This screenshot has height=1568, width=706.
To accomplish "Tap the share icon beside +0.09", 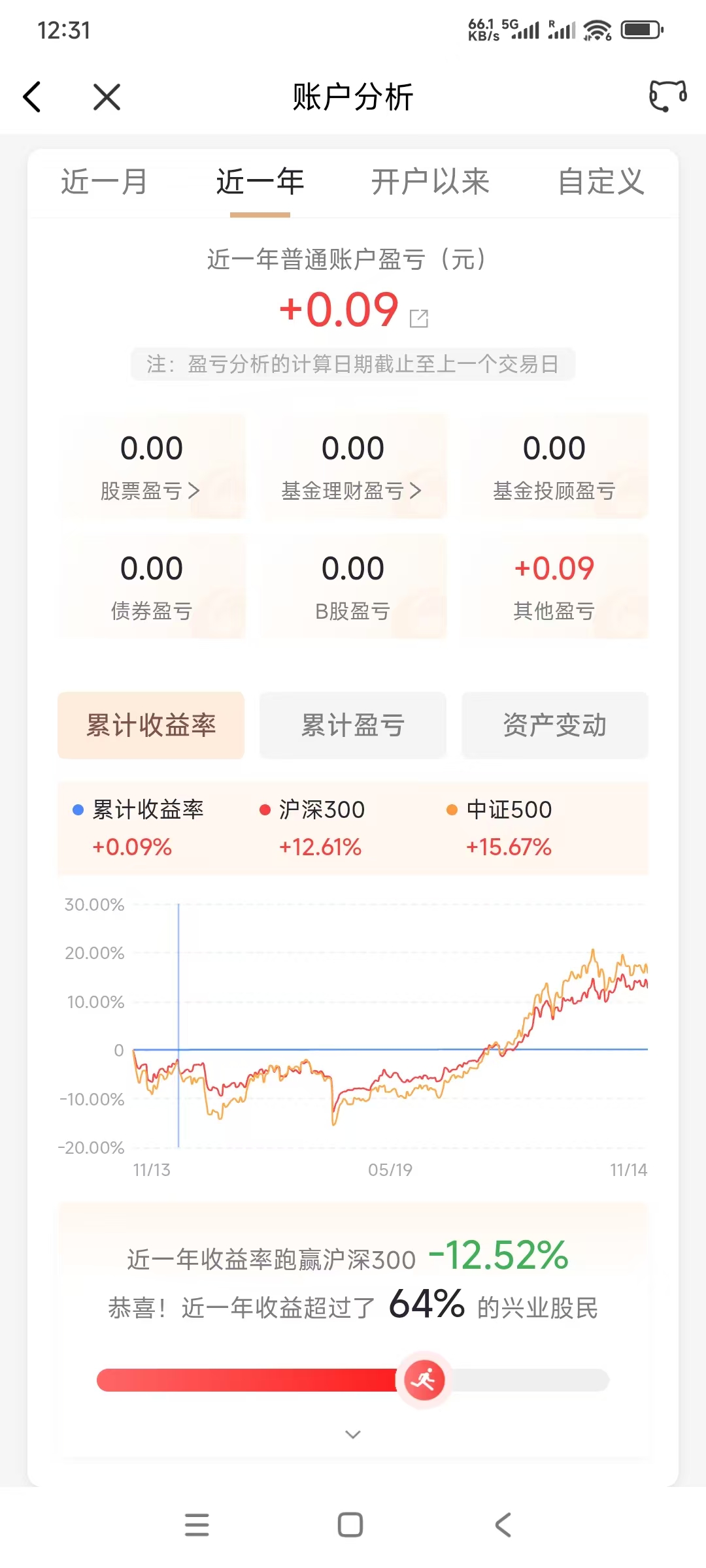I will [419, 318].
